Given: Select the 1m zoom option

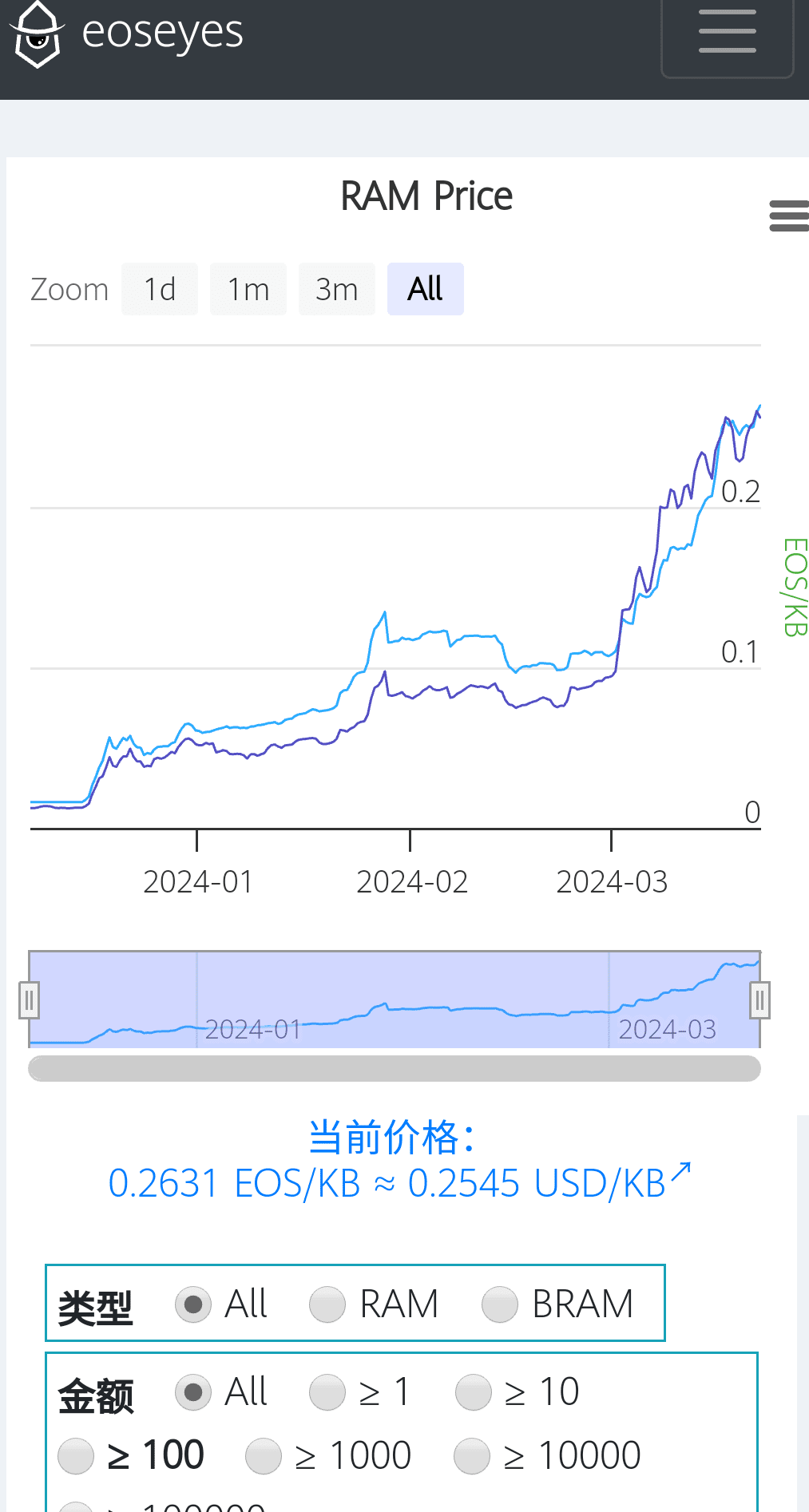Looking at the screenshot, I should [248, 289].
